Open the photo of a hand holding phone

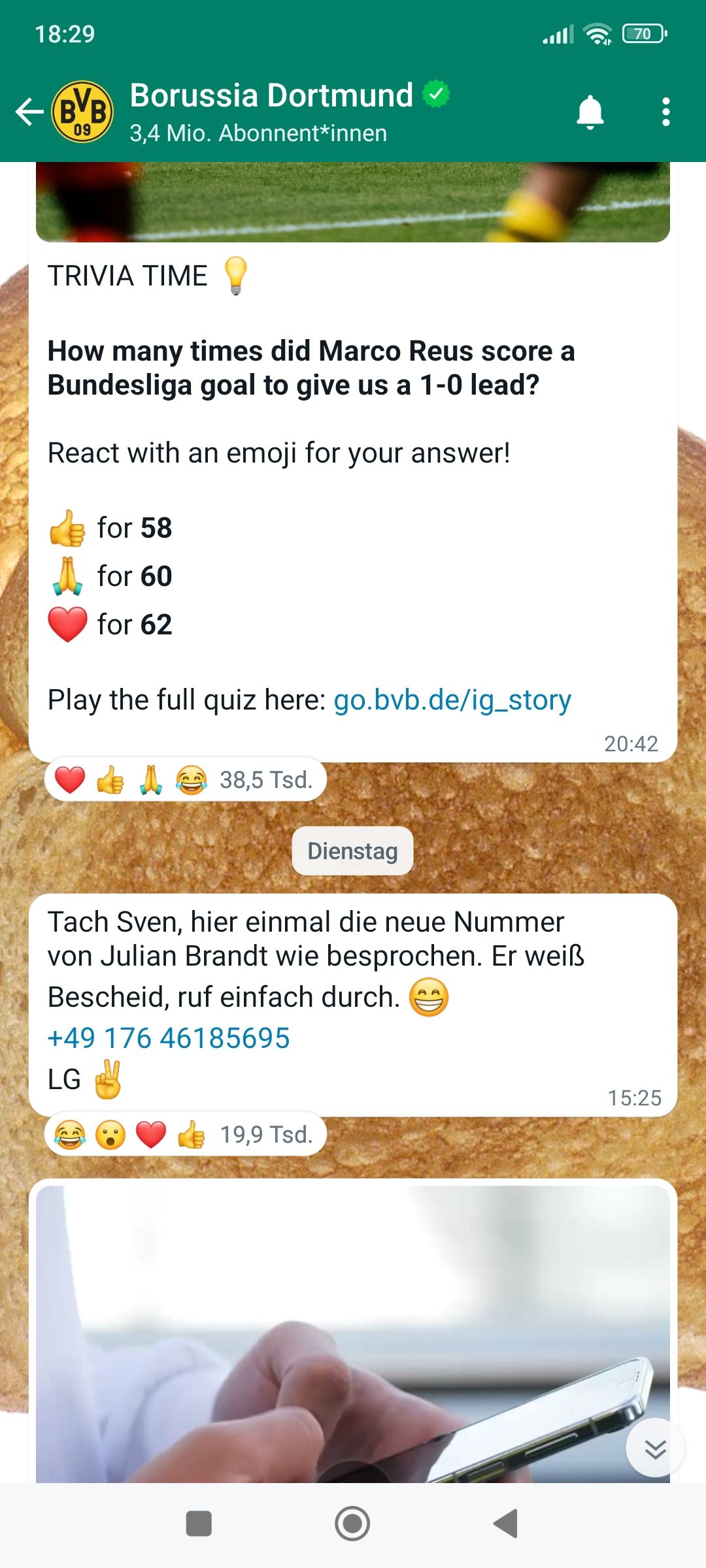tap(353, 1333)
